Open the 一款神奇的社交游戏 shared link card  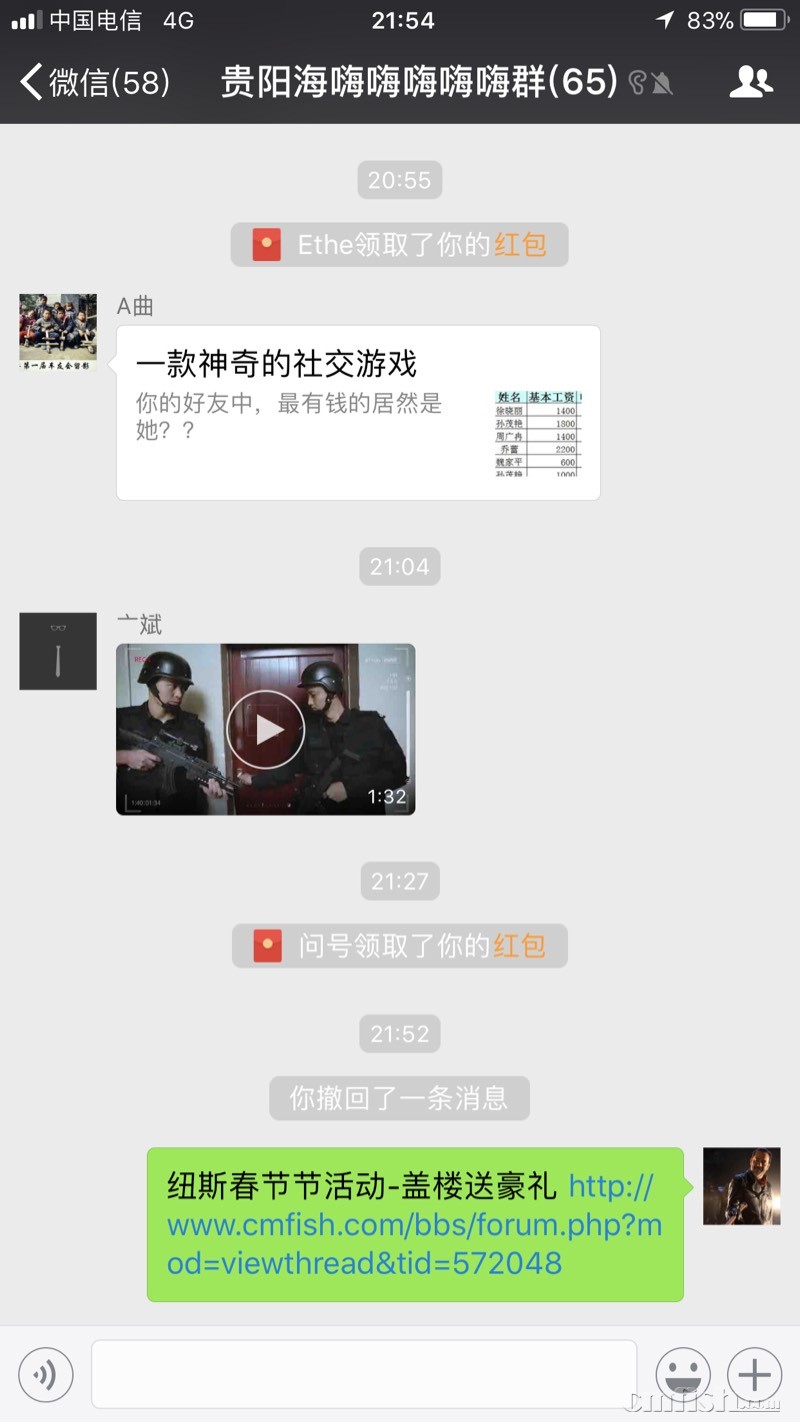click(358, 412)
